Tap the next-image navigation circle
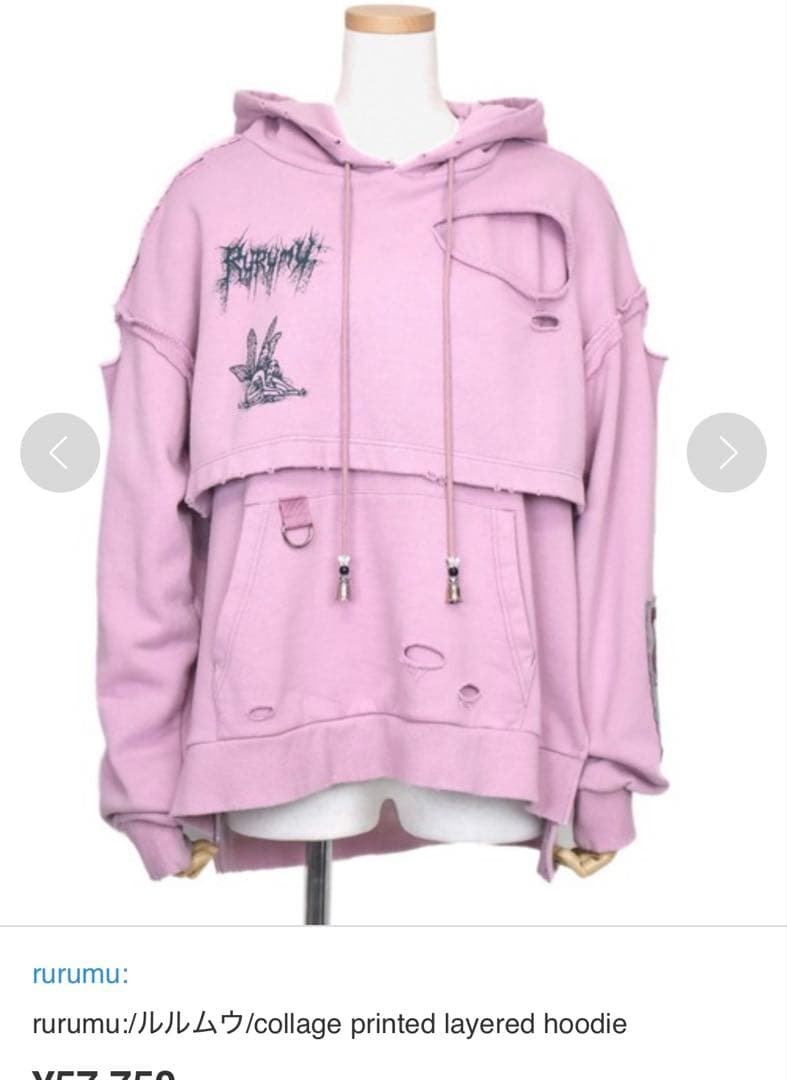The height and width of the screenshot is (1080, 787). point(727,450)
